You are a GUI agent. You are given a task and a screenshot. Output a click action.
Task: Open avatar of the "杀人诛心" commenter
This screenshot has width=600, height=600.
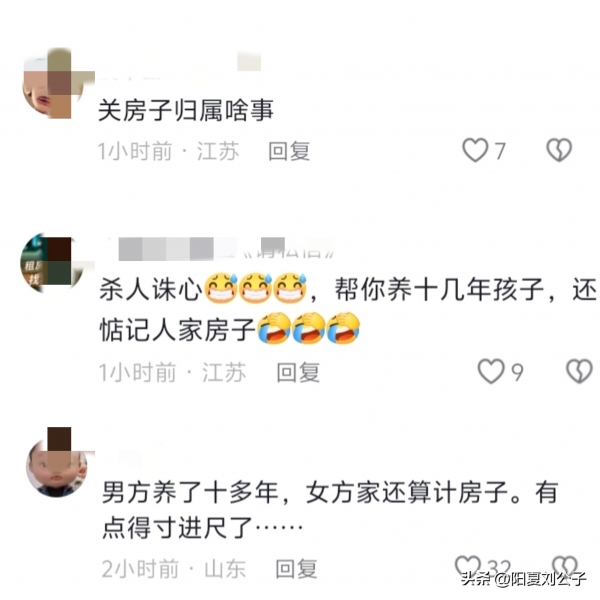pos(47,262)
